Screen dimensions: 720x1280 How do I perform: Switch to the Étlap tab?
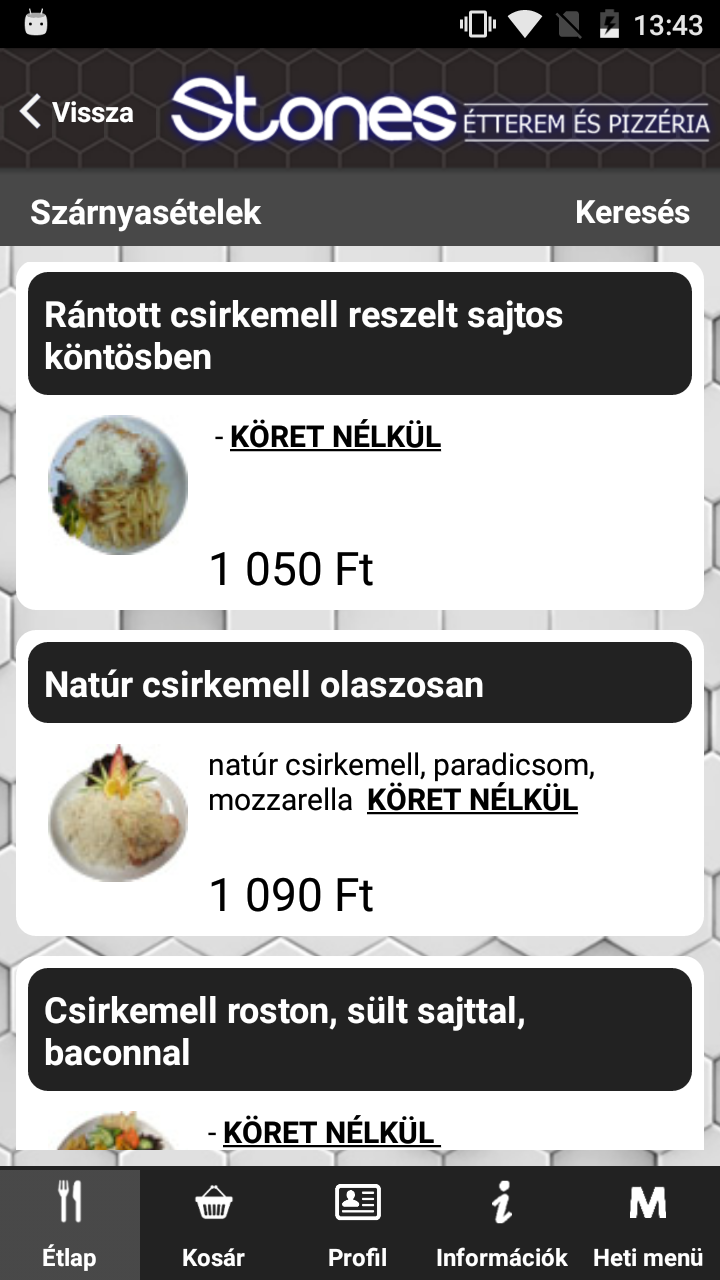pos(70,1224)
